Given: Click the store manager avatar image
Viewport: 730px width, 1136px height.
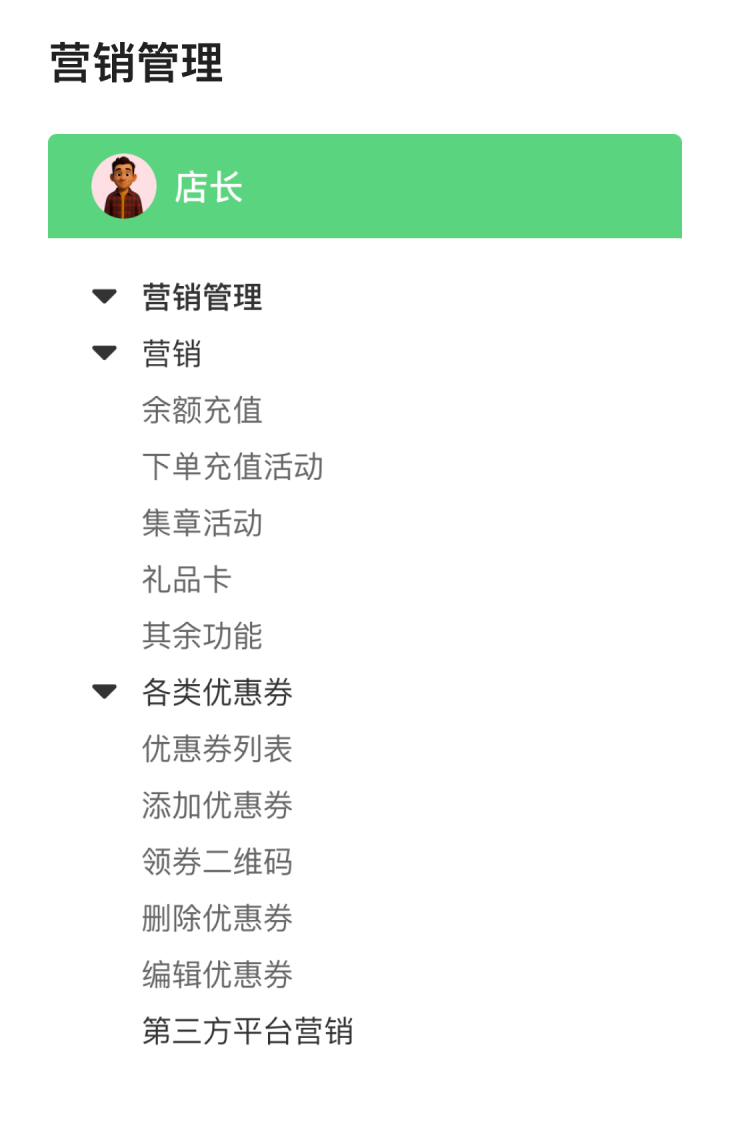Looking at the screenshot, I should pyautogui.click(x=124, y=186).
